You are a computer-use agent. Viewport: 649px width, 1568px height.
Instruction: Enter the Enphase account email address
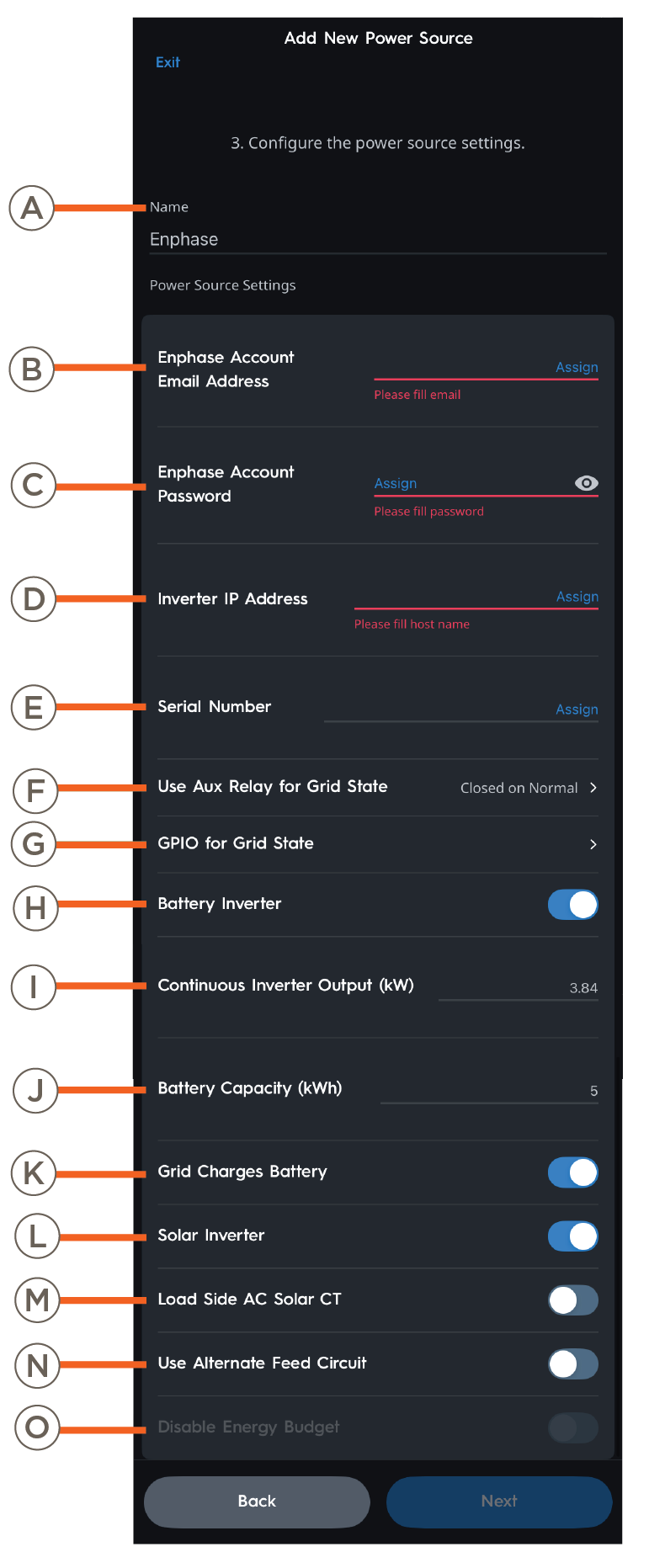coord(486,368)
